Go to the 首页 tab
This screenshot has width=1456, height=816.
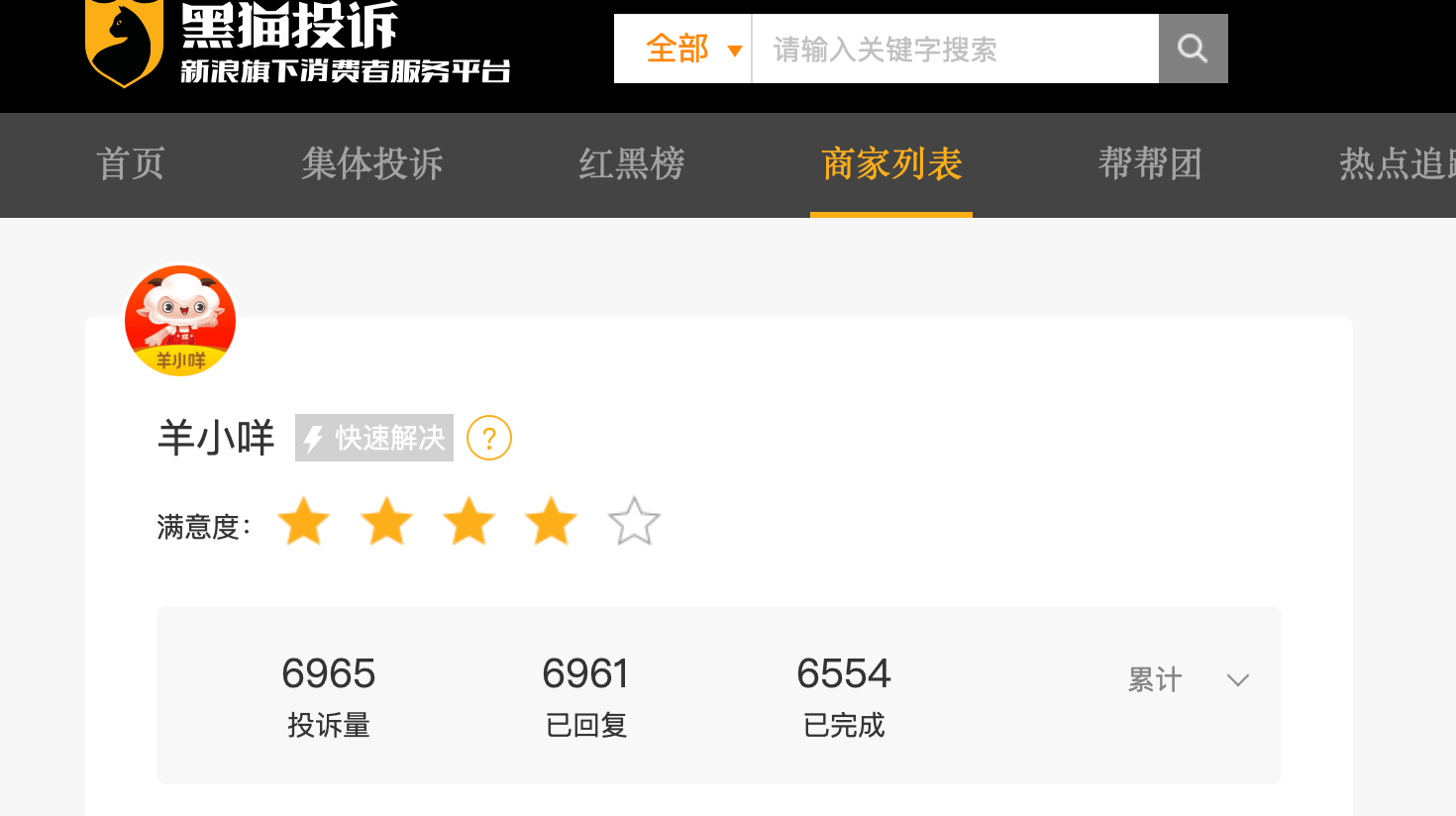tap(131, 164)
